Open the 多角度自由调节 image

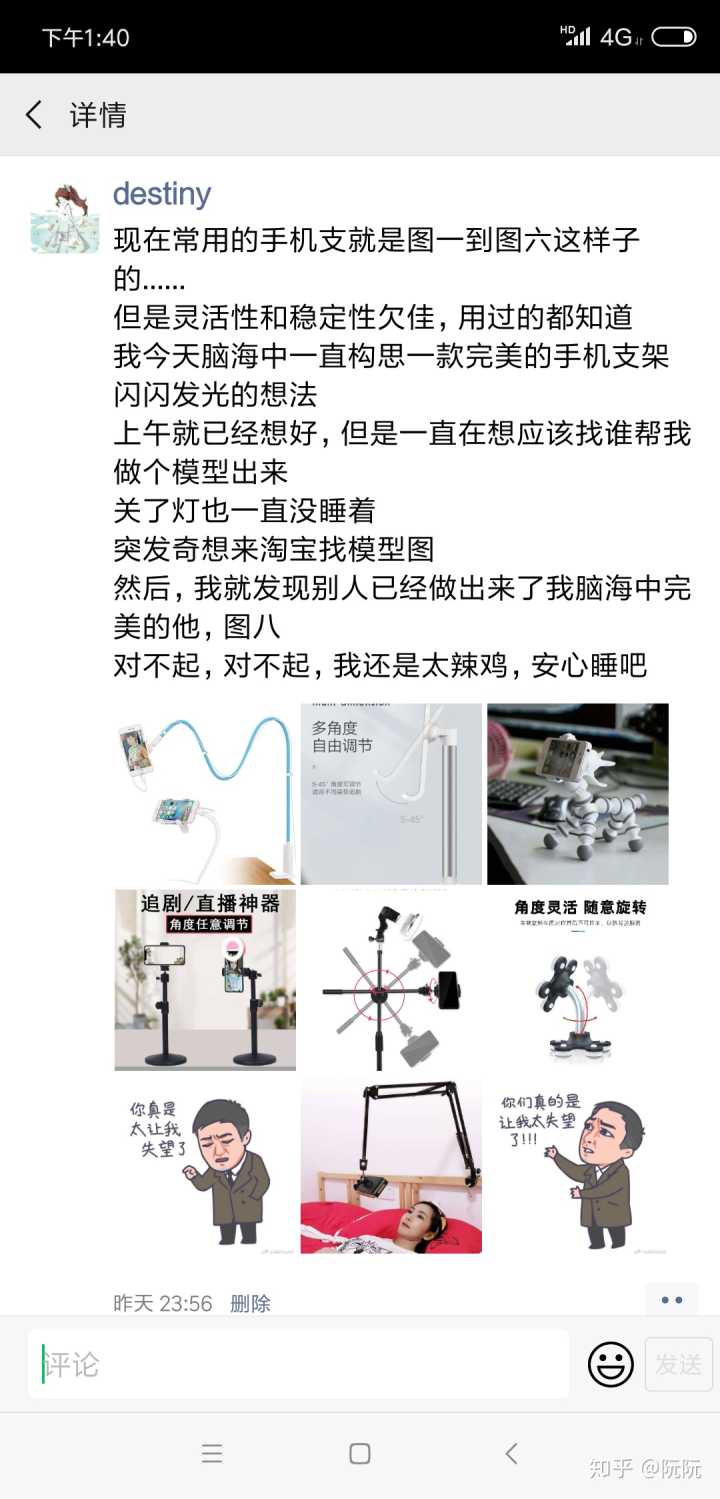pyautogui.click(x=391, y=793)
